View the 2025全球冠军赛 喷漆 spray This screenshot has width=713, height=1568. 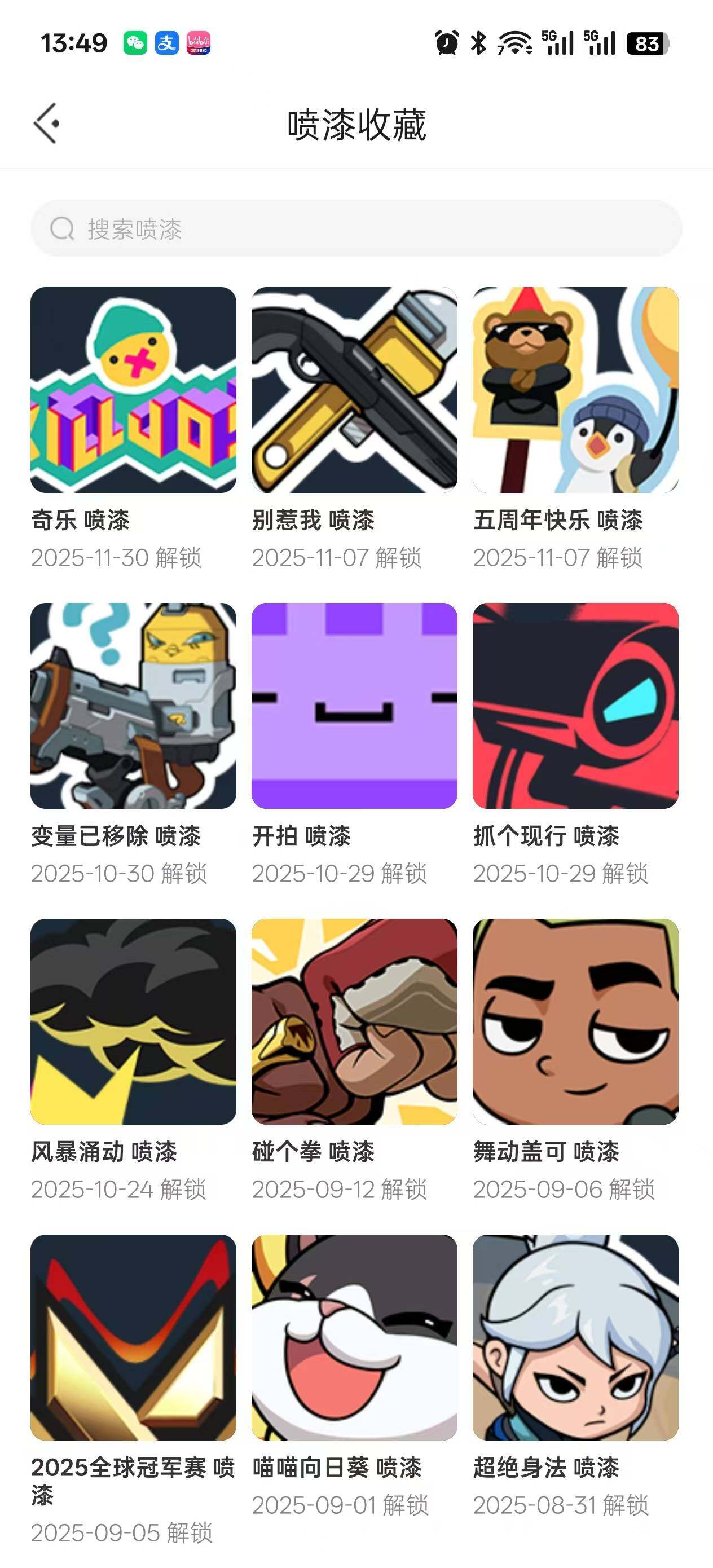(133, 1337)
